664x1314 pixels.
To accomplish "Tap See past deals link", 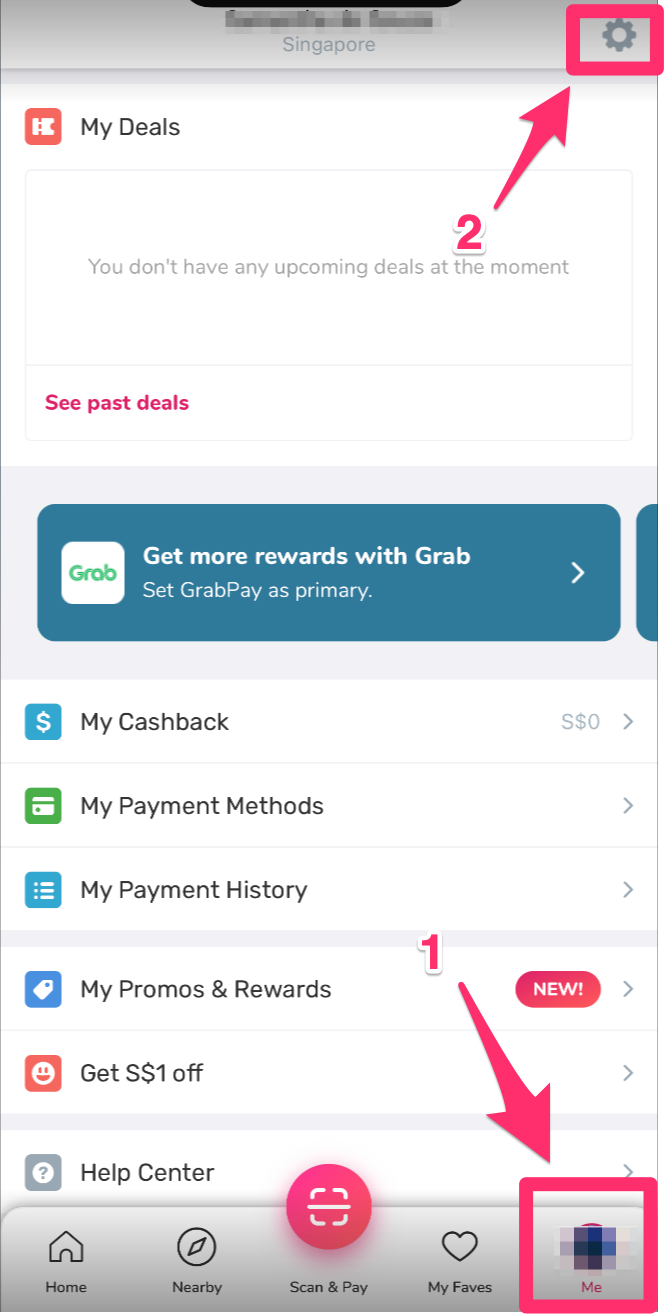I will 117,403.
